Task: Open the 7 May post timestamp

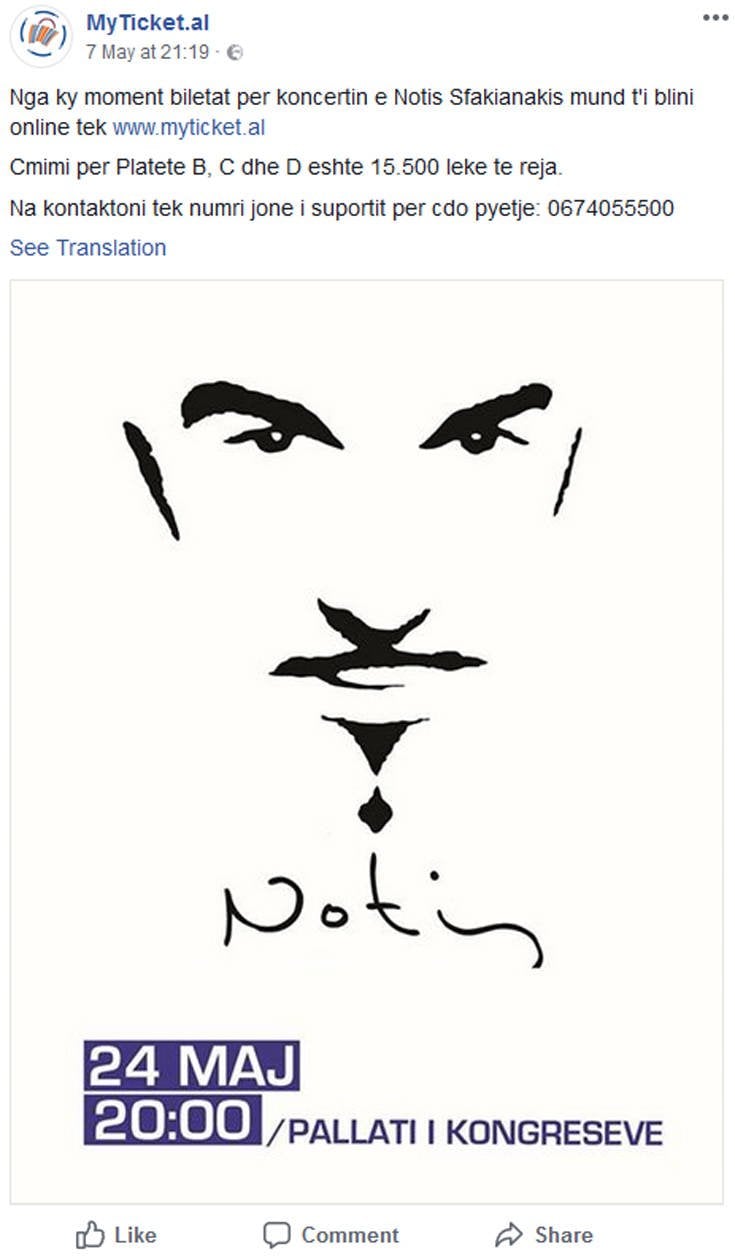Action: (148, 52)
